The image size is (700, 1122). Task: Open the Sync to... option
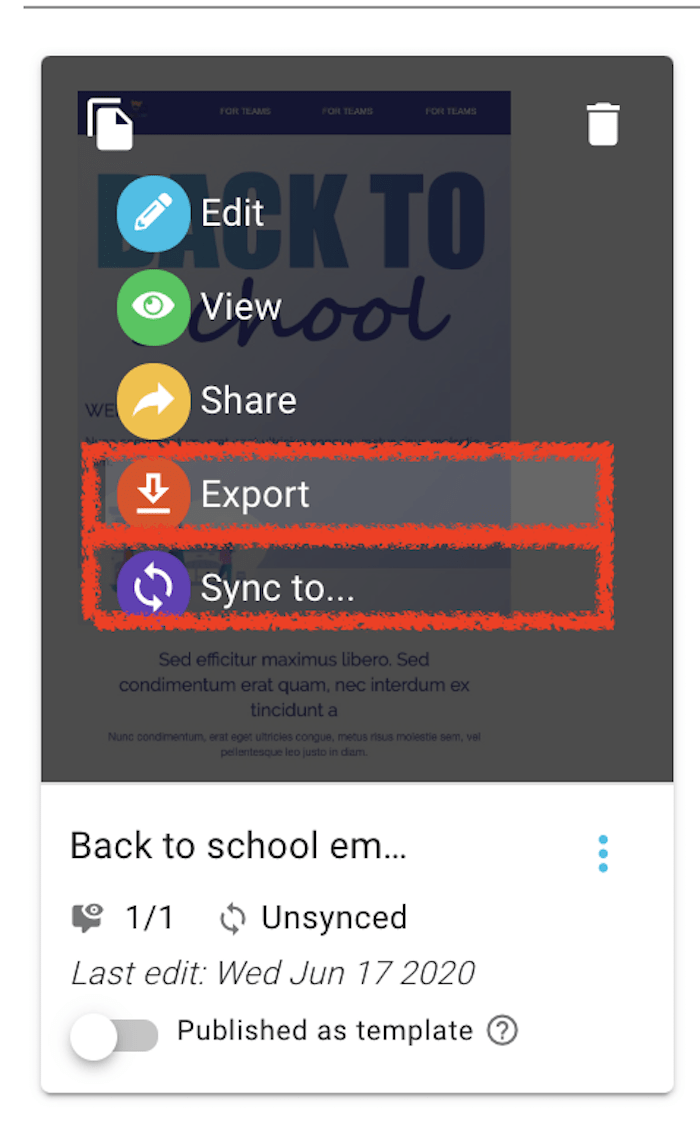coord(153,588)
